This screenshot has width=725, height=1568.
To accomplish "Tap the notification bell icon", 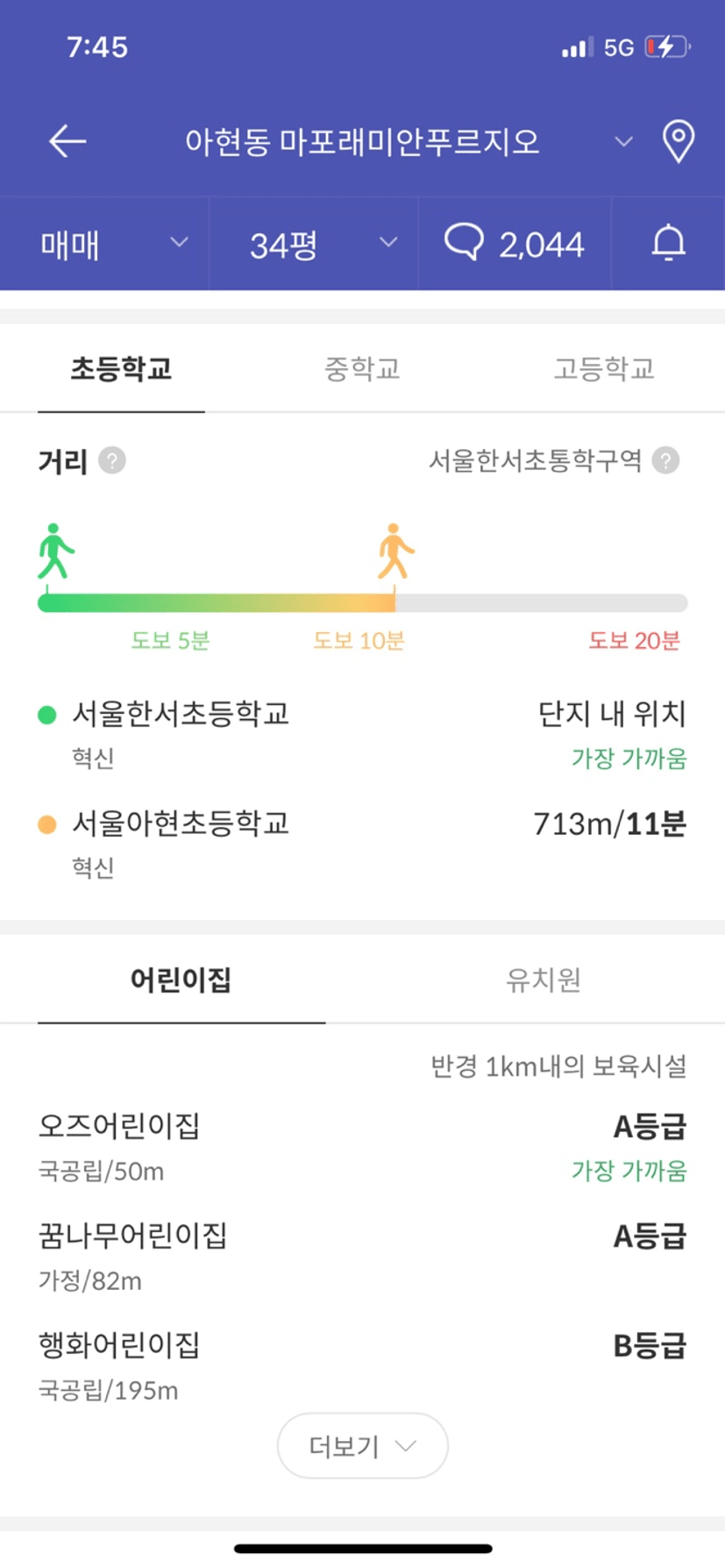I will (668, 244).
